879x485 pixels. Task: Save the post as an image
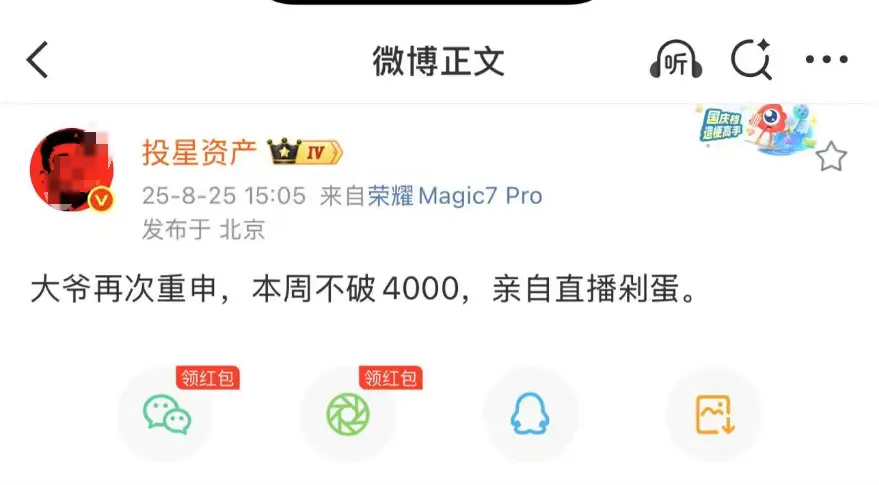click(714, 414)
